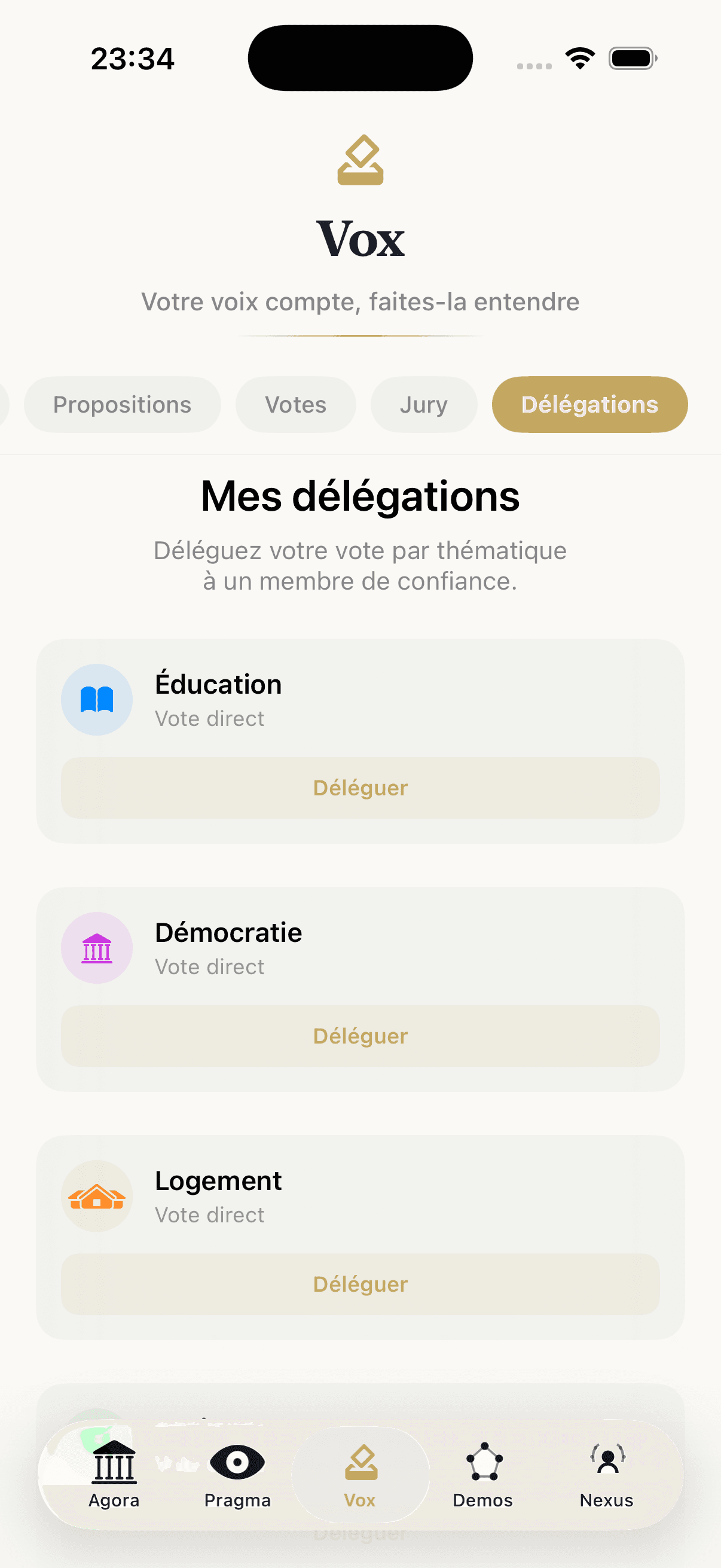The image size is (721, 1568).
Task: Tap the blue book icon for Éducation
Action: click(97, 700)
